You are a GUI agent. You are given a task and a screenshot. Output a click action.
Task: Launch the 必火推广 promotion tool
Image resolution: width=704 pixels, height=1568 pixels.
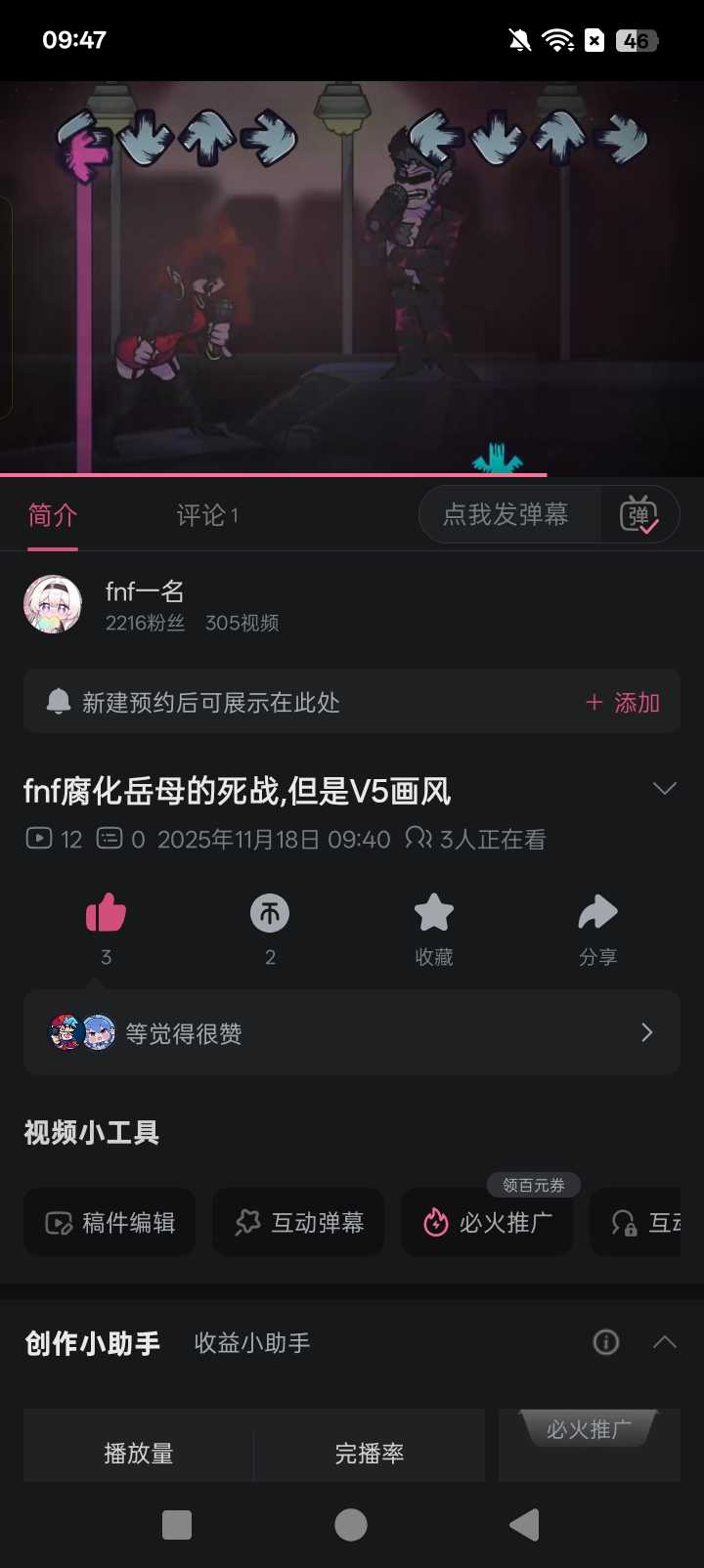[x=487, y=1223]
